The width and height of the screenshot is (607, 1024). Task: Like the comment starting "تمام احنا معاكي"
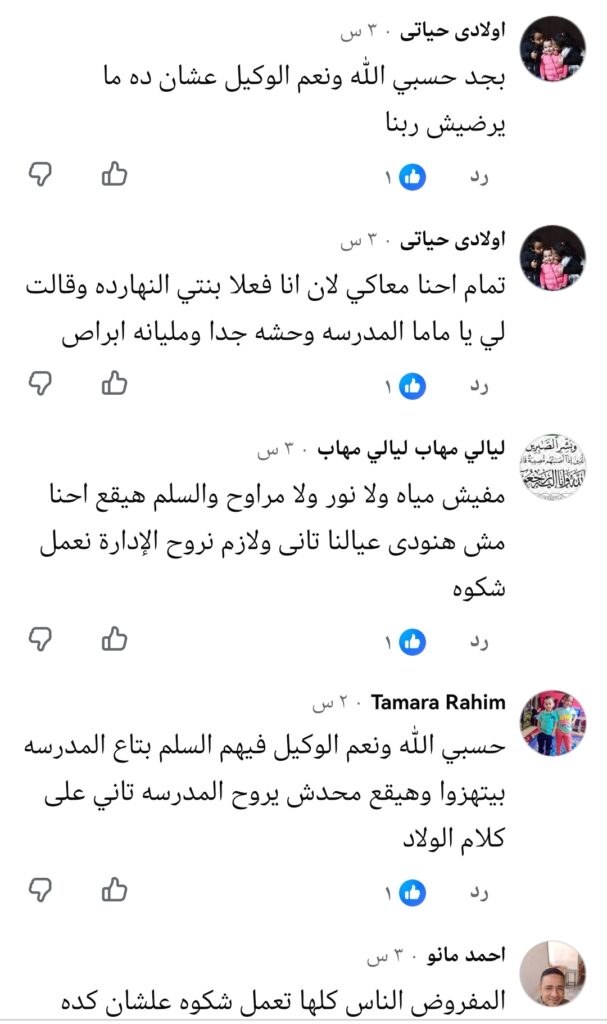[x=114, y=383]
